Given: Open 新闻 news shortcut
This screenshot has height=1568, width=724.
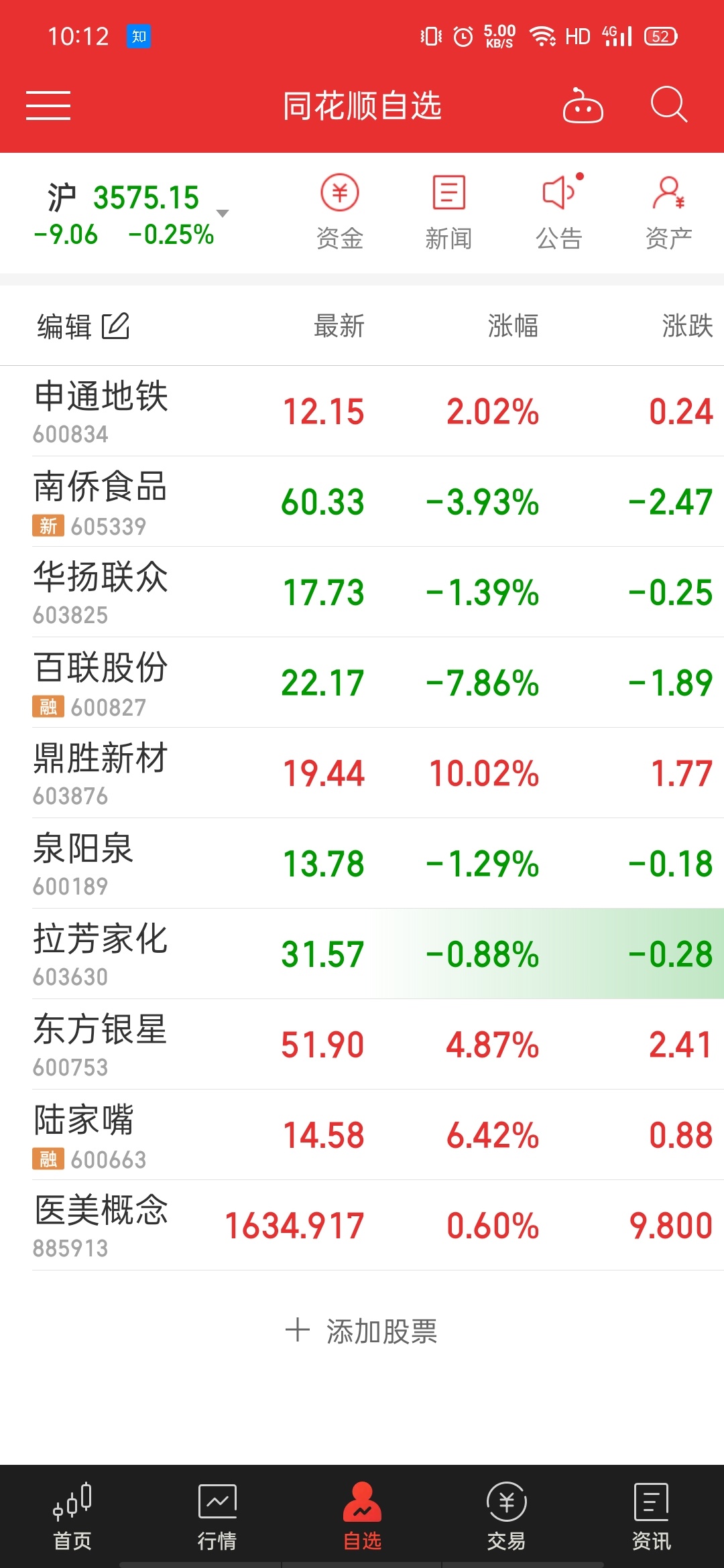Looking at the screenshot, I should tap(448, 212).
